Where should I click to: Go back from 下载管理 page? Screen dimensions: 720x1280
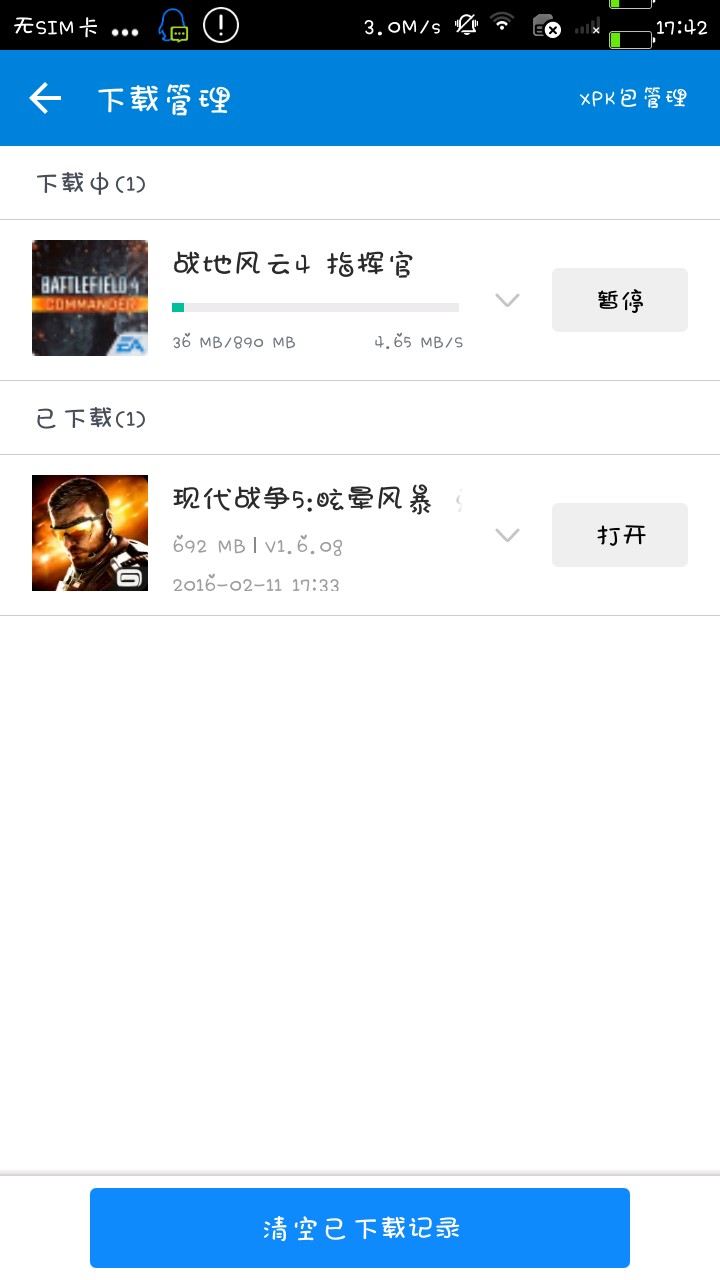(x=45, y=98)
